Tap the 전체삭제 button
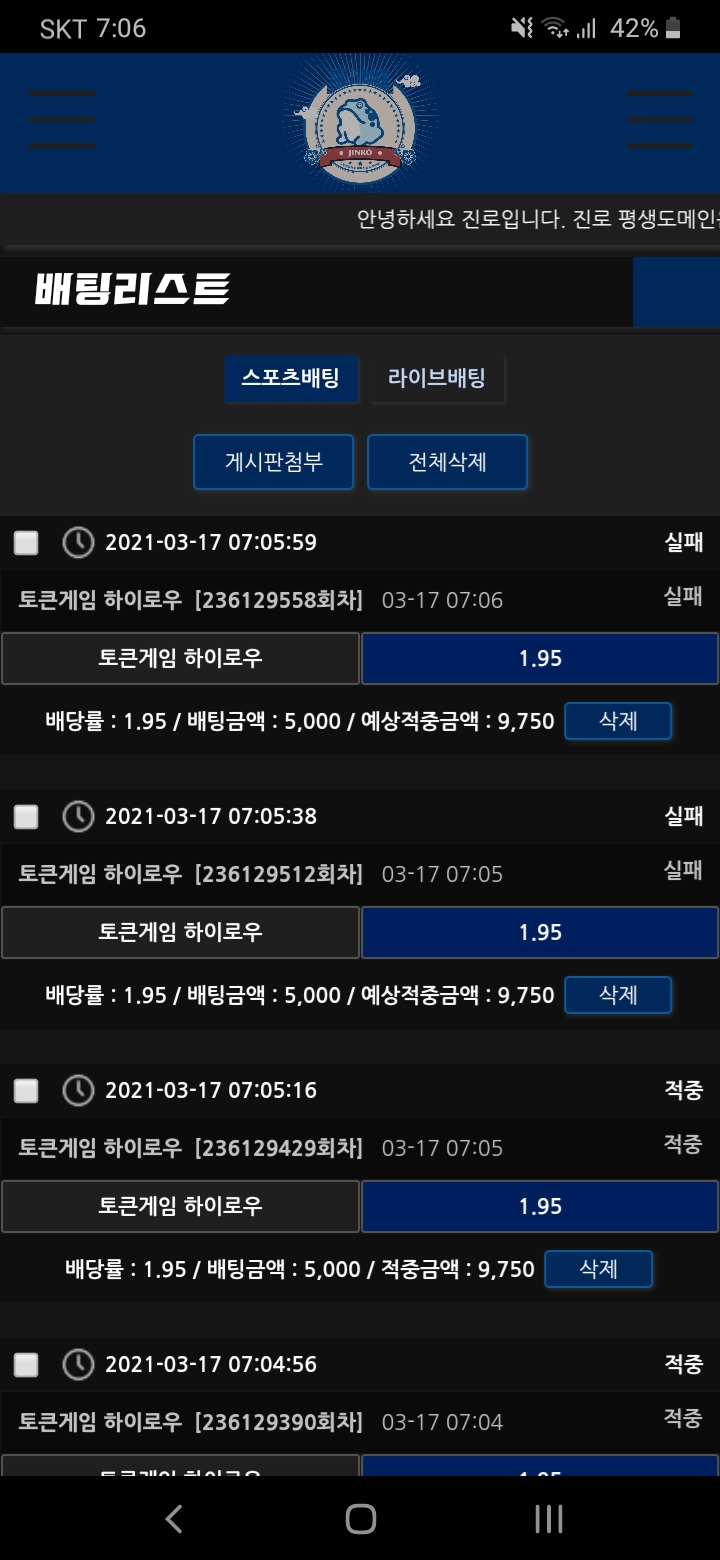Viewport: 720px width, 1560px height. [447, 462]
